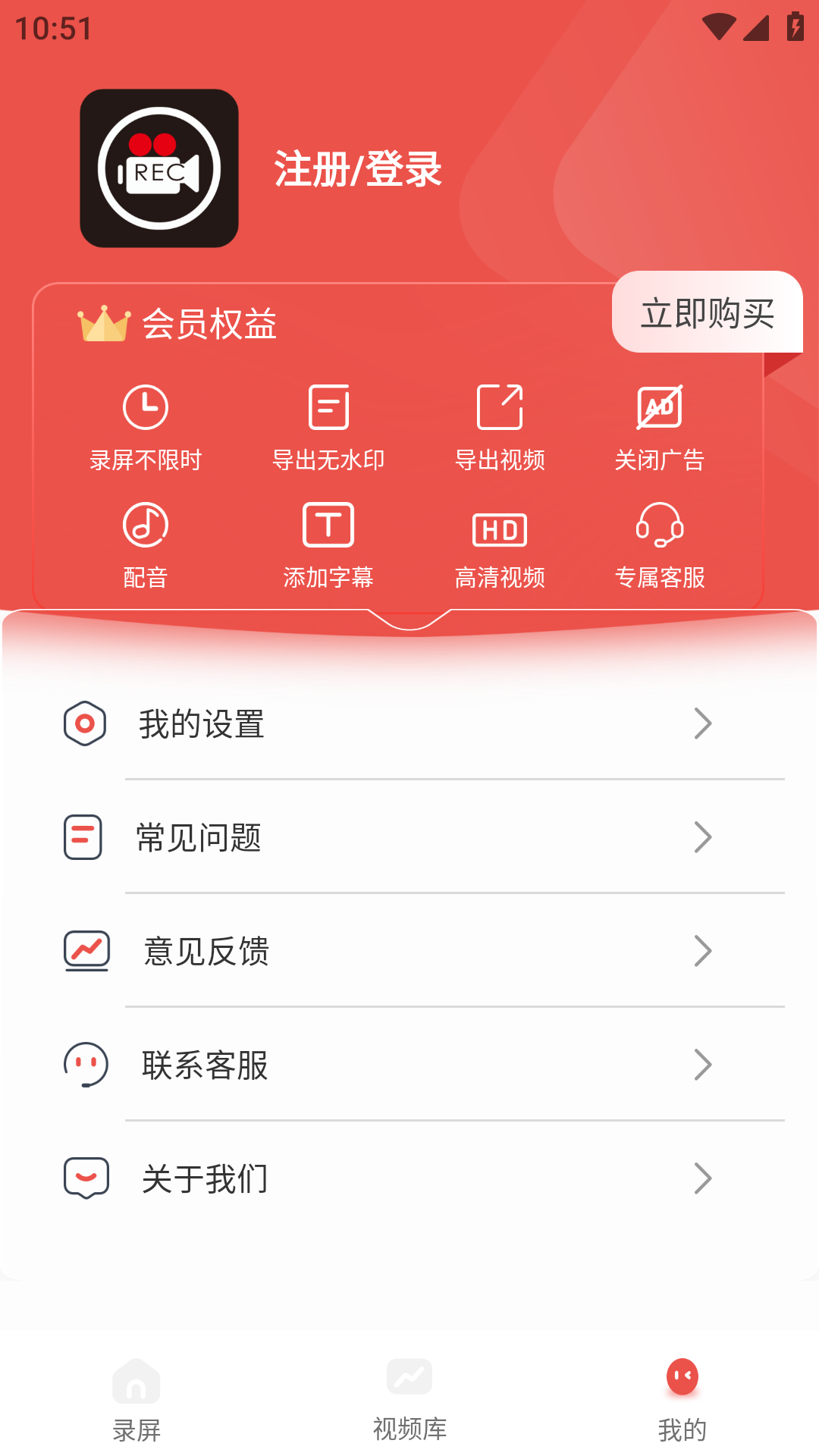819x1456 pixels.
Task: Open 联系客服 row
Action: coord(409,1065)
